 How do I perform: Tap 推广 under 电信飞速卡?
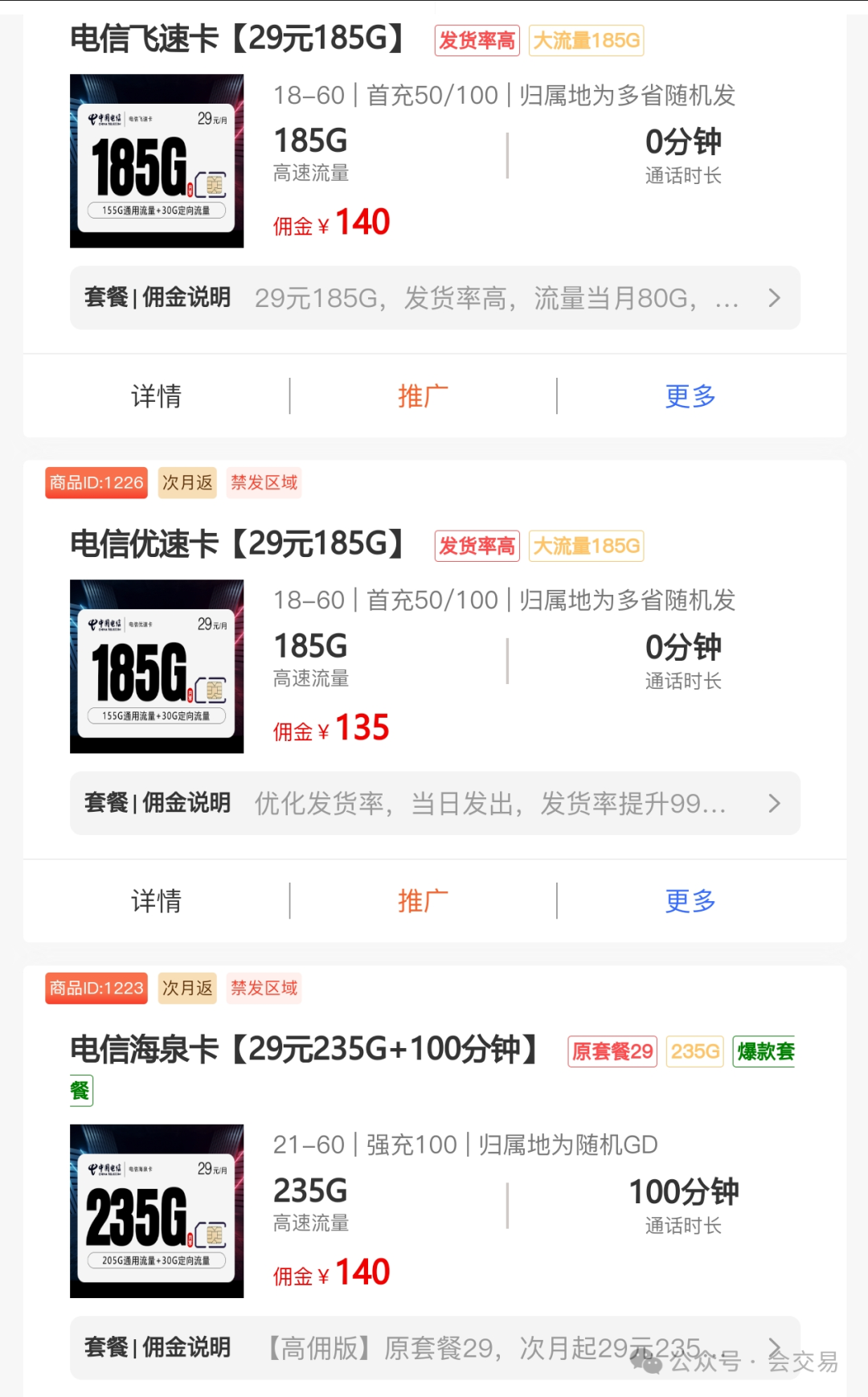[423, 396]
